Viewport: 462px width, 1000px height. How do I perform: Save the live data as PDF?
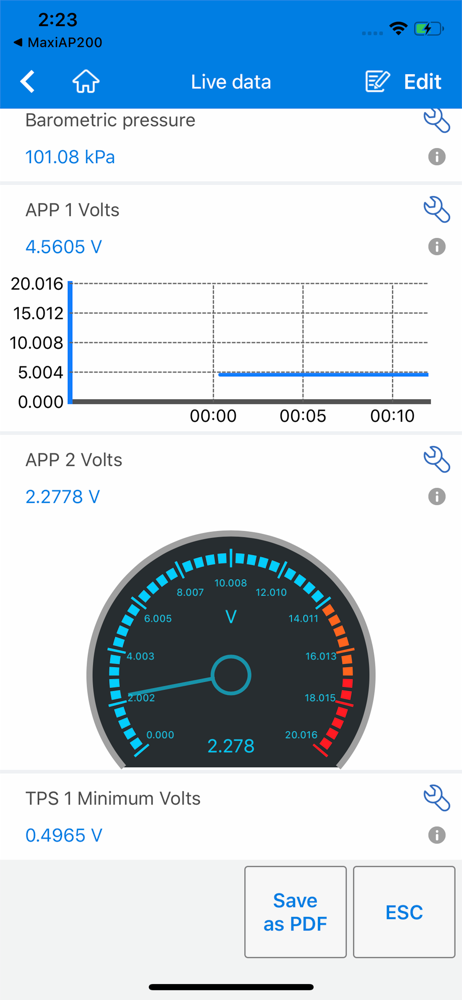point(295,912)
